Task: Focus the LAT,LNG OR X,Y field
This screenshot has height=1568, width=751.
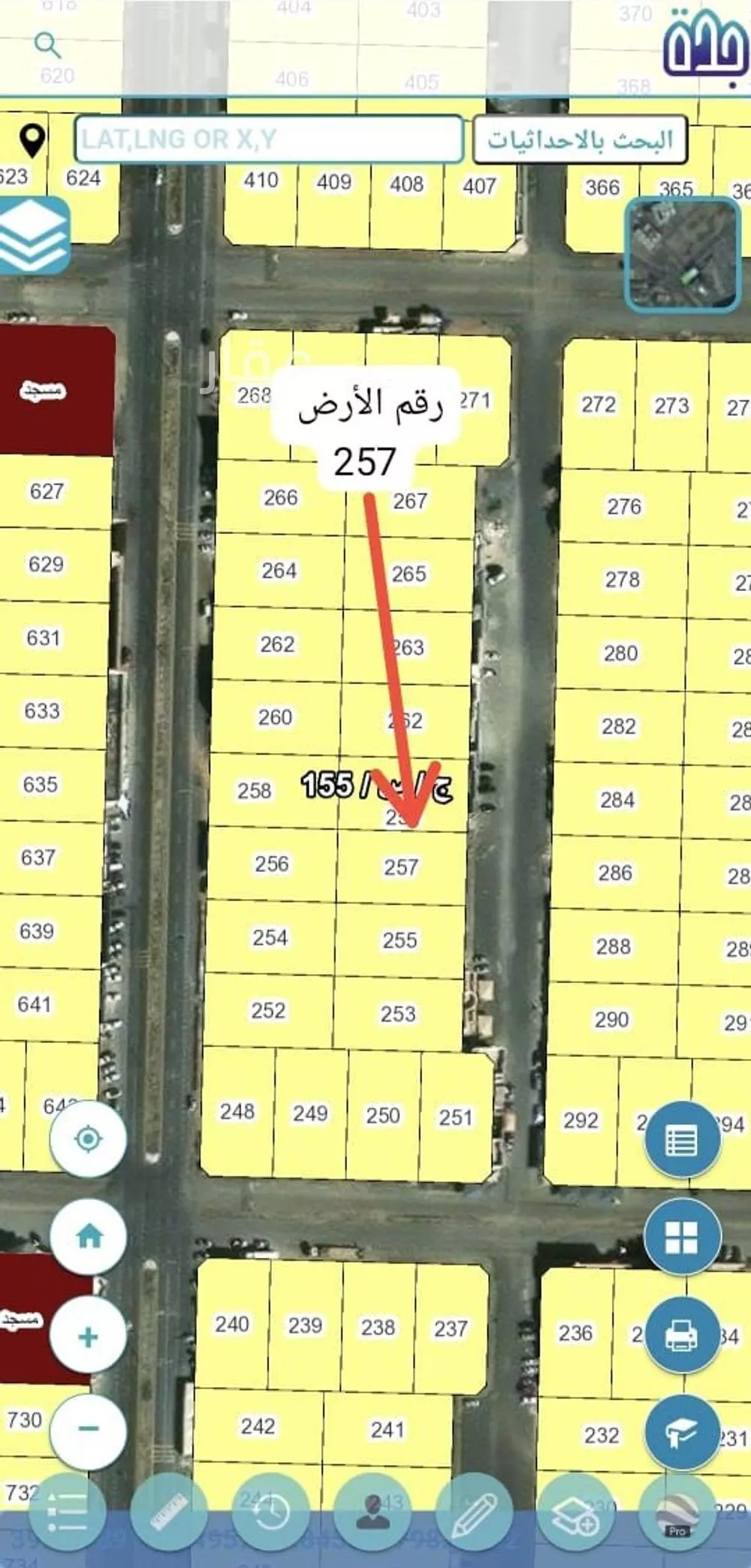Action: coord(268,139)
